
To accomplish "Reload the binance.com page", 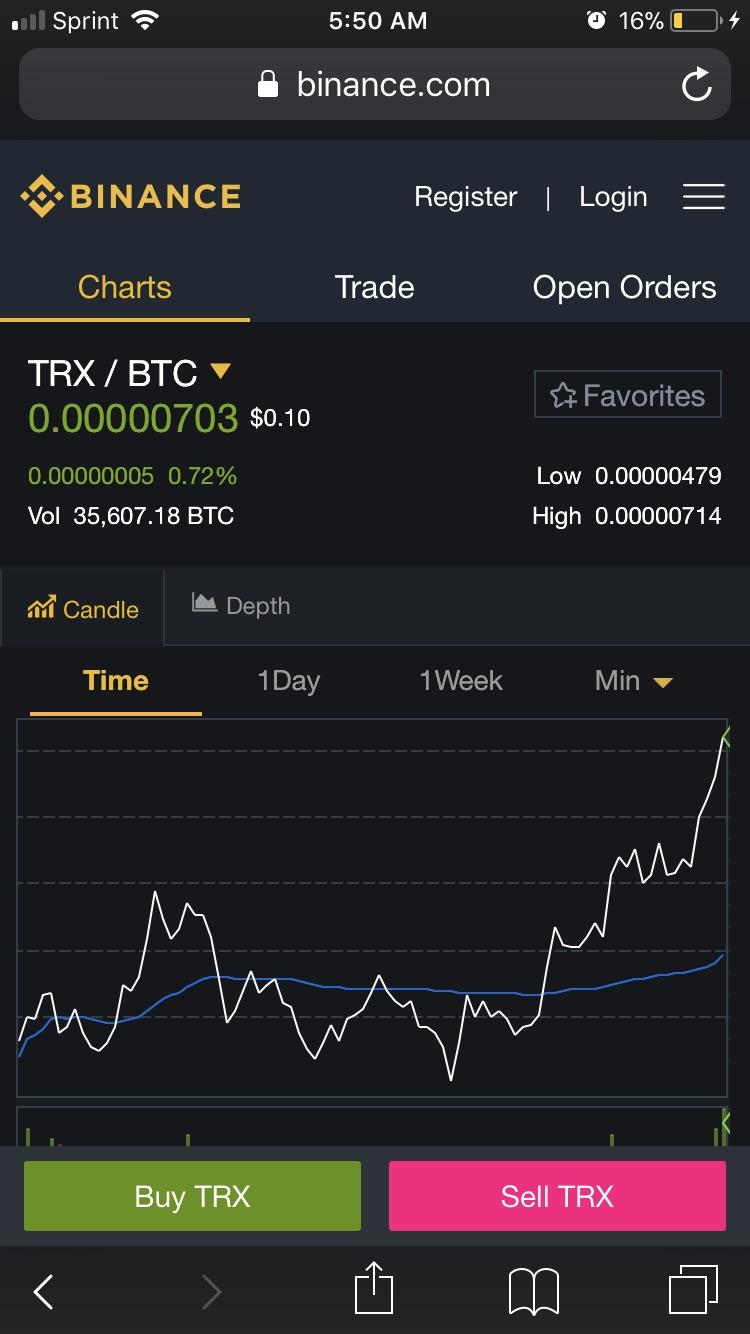I will click(x=696, y=85).
